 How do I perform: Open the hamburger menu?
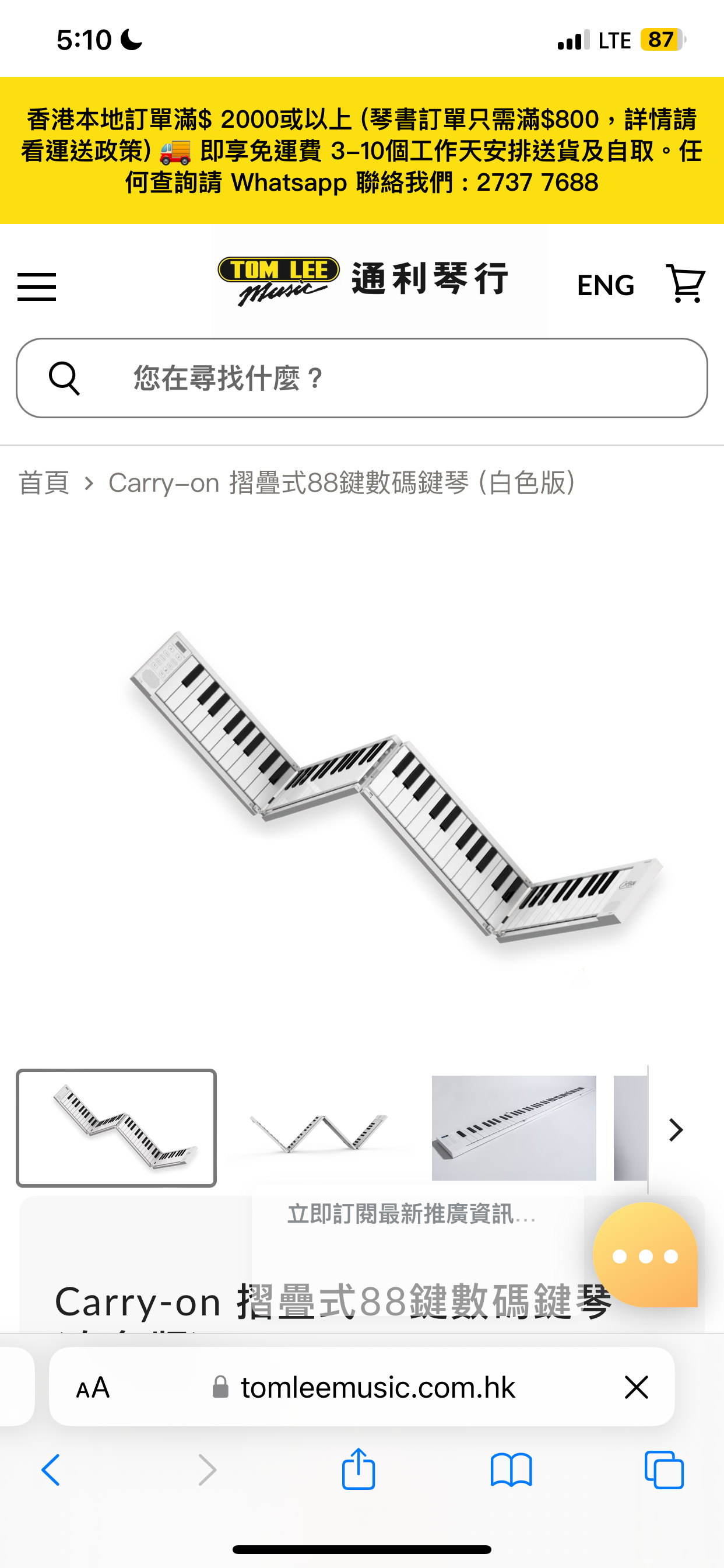[37, 286]
